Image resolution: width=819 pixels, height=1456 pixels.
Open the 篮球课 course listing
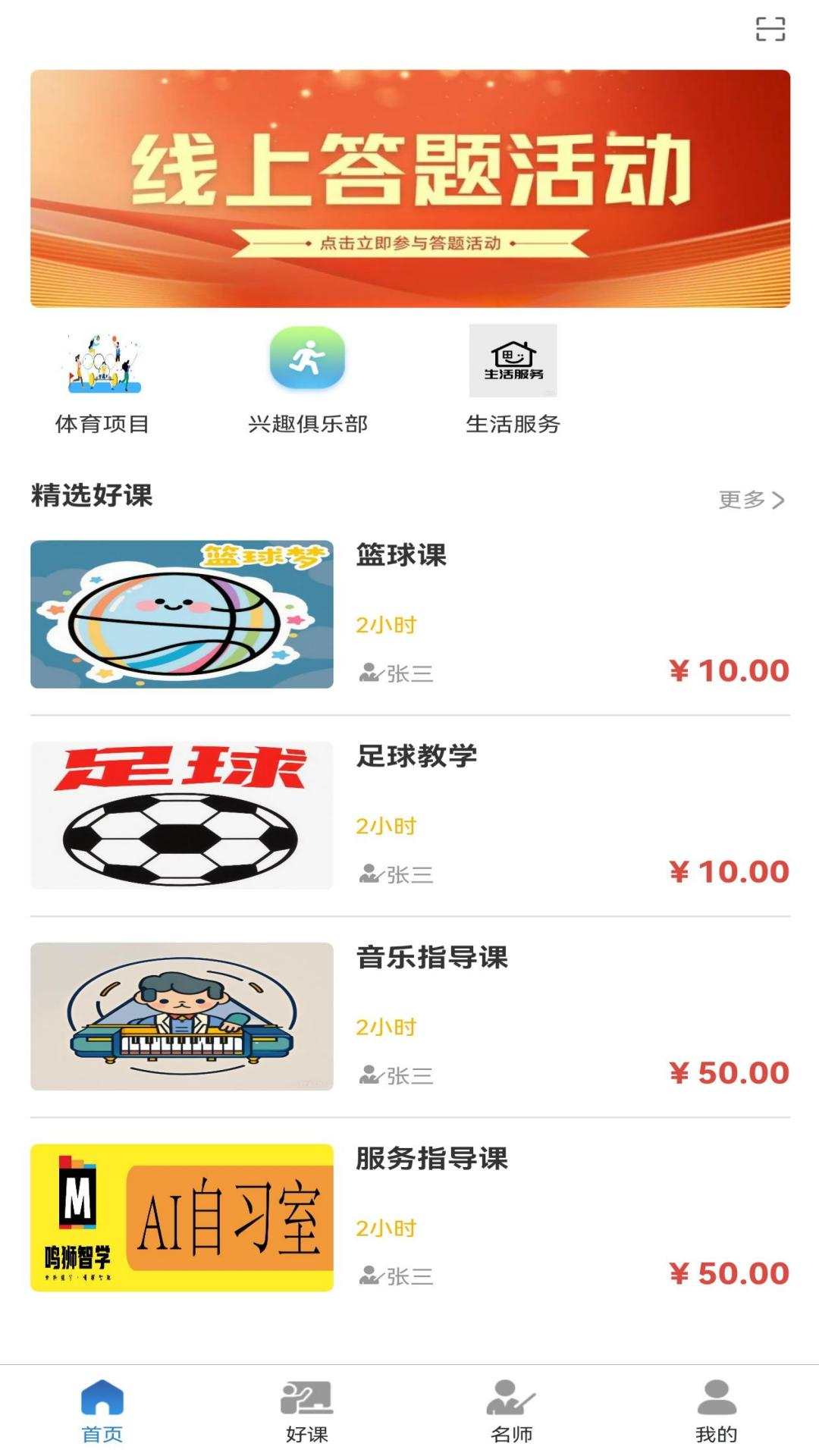tap(400, 556)
